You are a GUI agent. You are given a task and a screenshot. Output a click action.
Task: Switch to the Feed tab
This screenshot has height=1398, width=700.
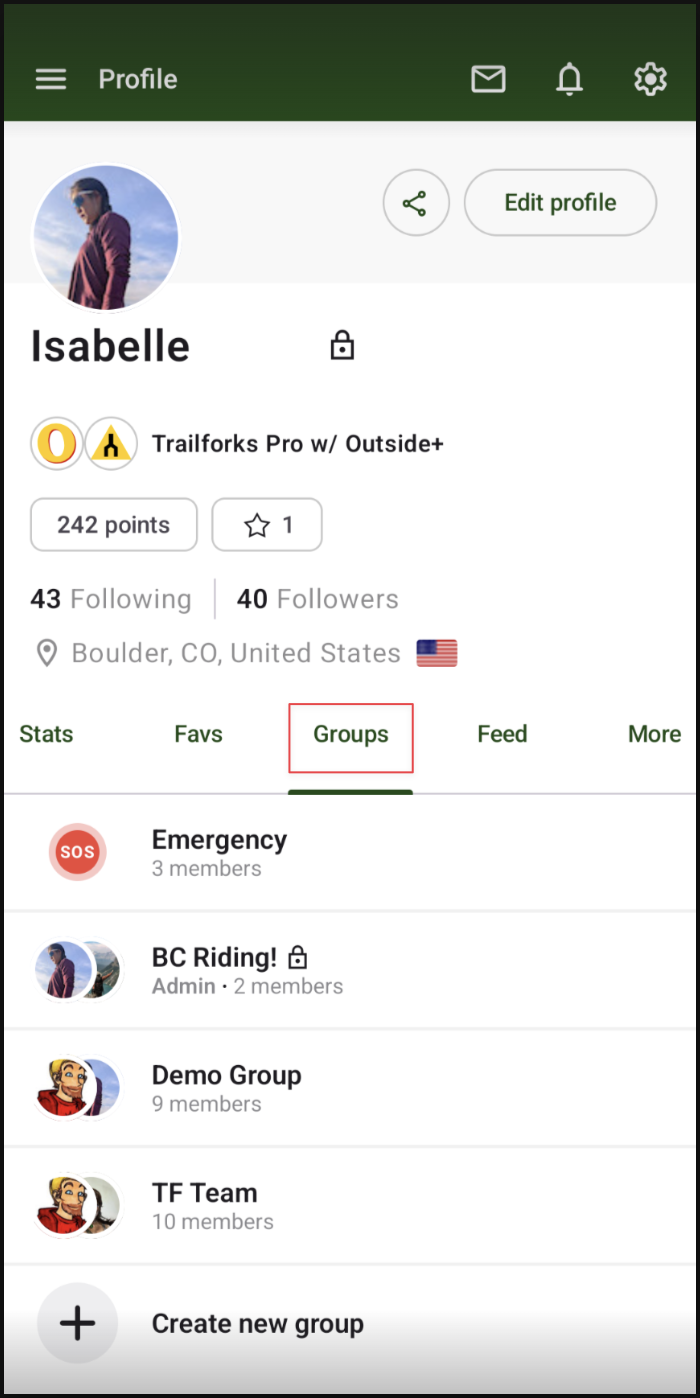[x=502, y=734]
